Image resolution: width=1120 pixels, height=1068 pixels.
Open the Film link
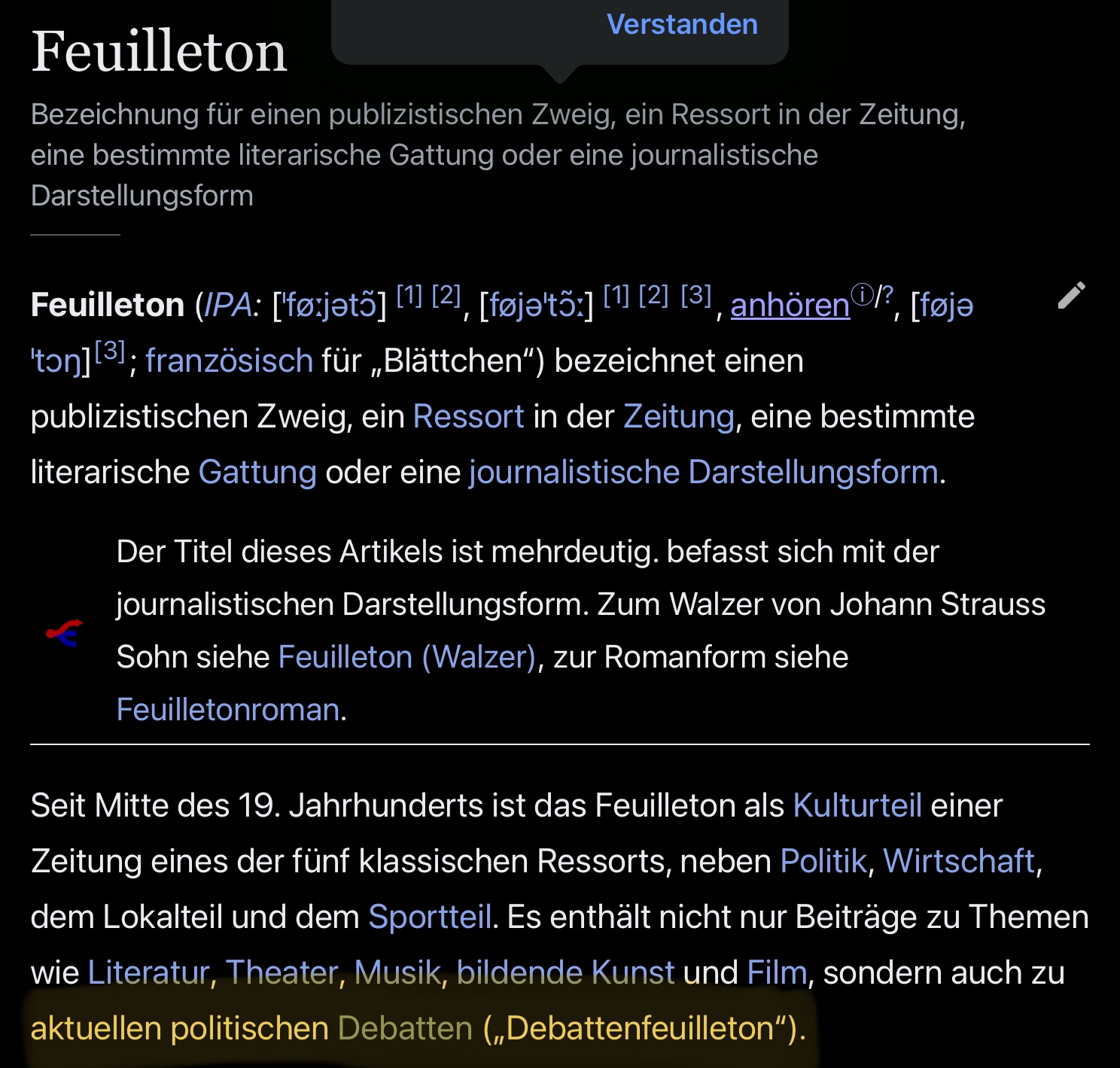click(777, 973)
